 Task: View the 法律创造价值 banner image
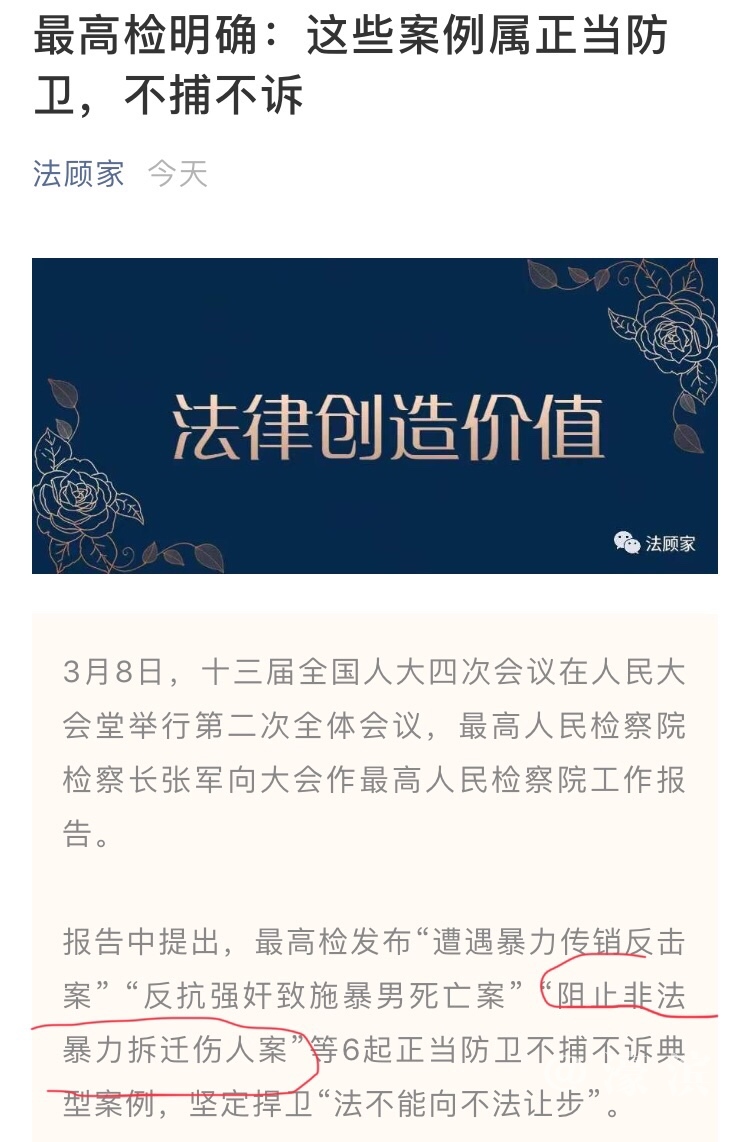pos(375,415)
